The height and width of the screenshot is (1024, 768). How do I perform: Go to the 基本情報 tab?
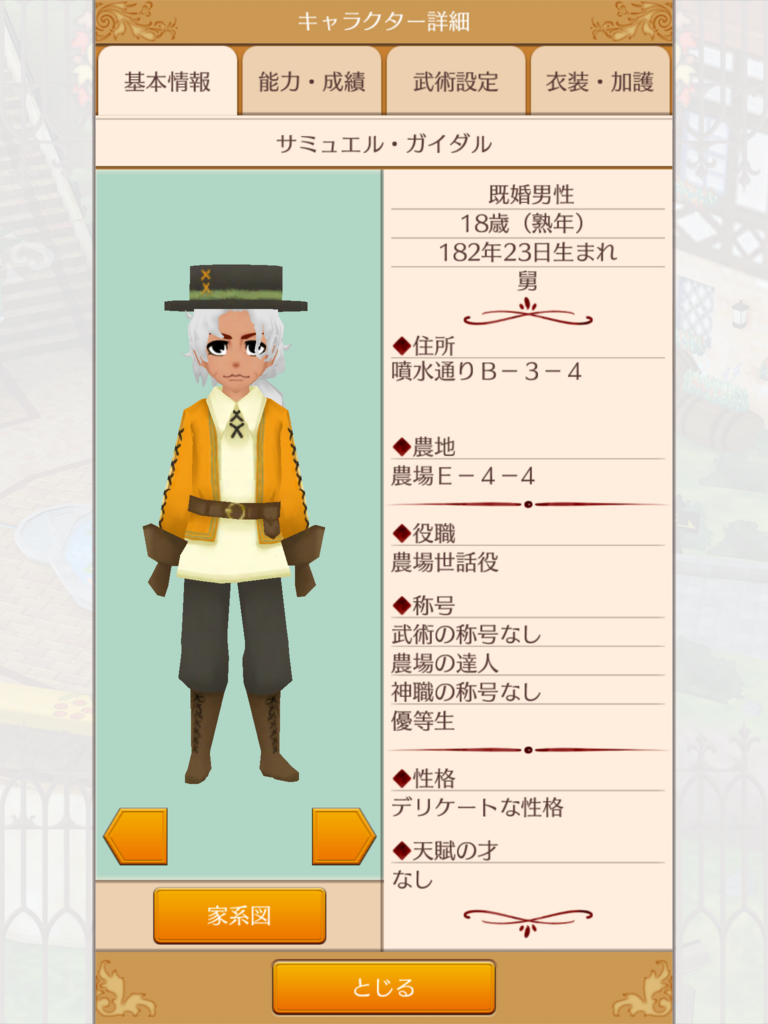(x=167, y=82)
